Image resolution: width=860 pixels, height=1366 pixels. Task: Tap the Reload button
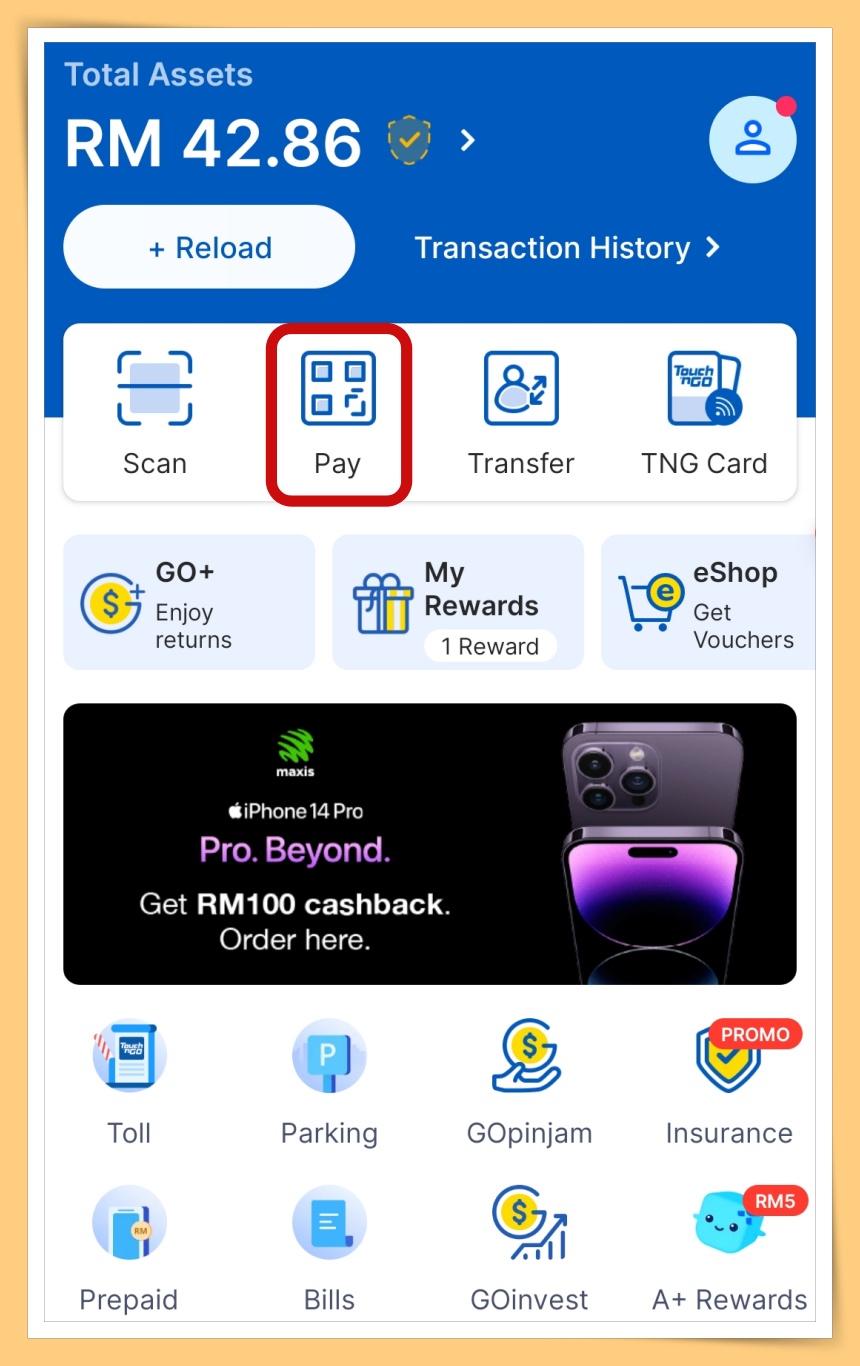coord(209,248)
